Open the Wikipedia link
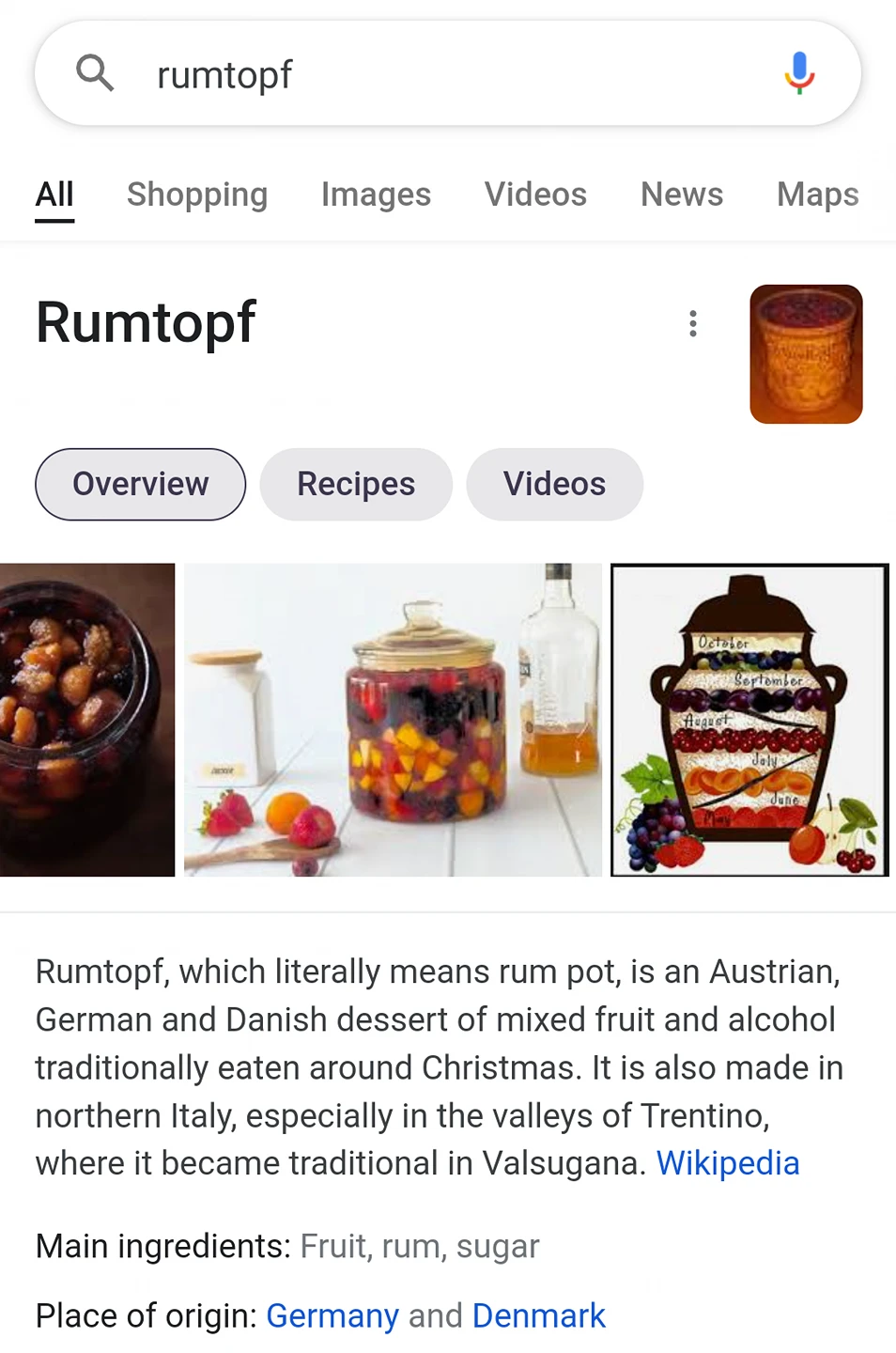Screen dimensions: 896x1353 click(728, 1163)
